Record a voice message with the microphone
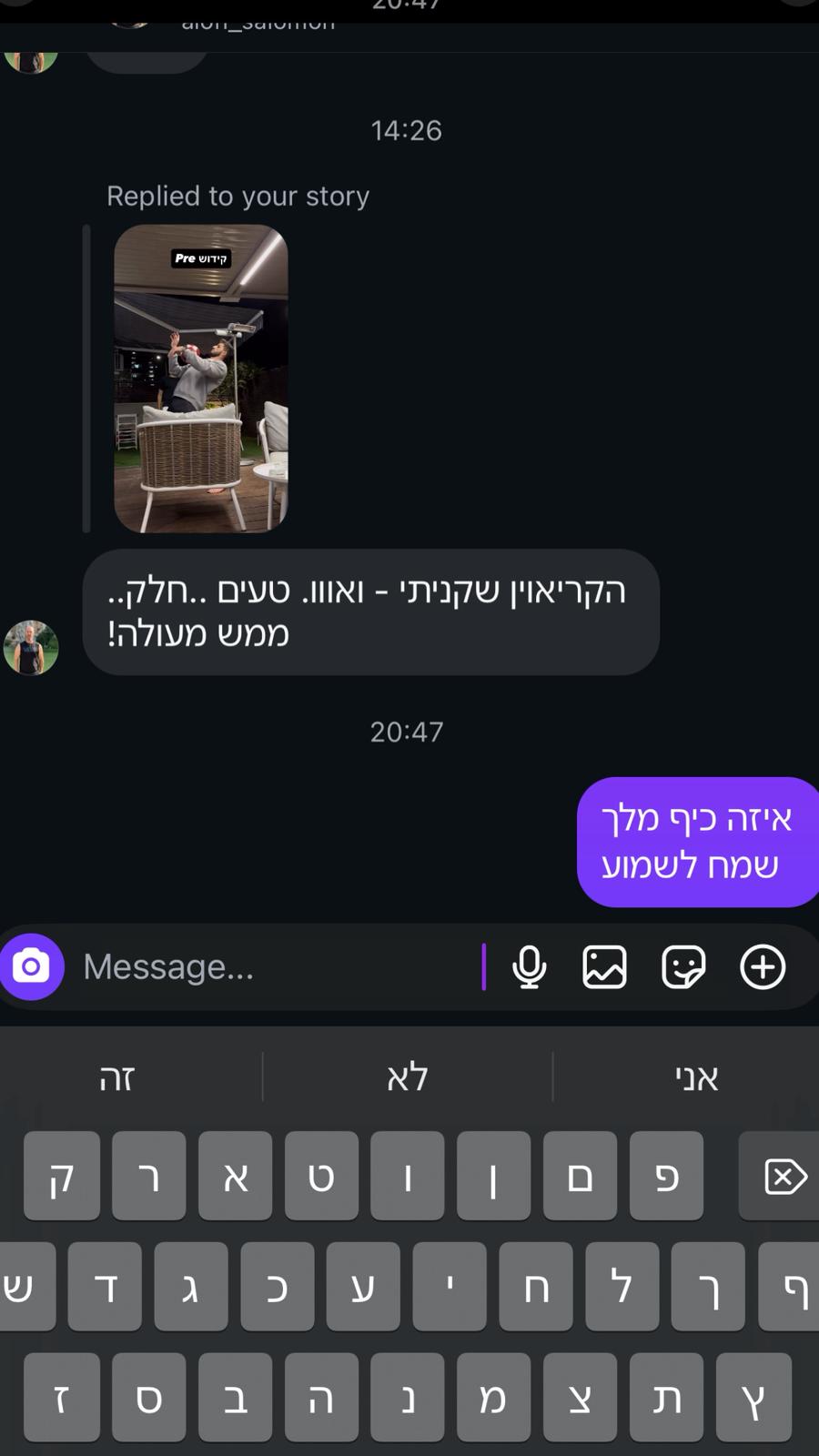The image size is (819, 1456). pyautogui.click(x=529, y=966)
